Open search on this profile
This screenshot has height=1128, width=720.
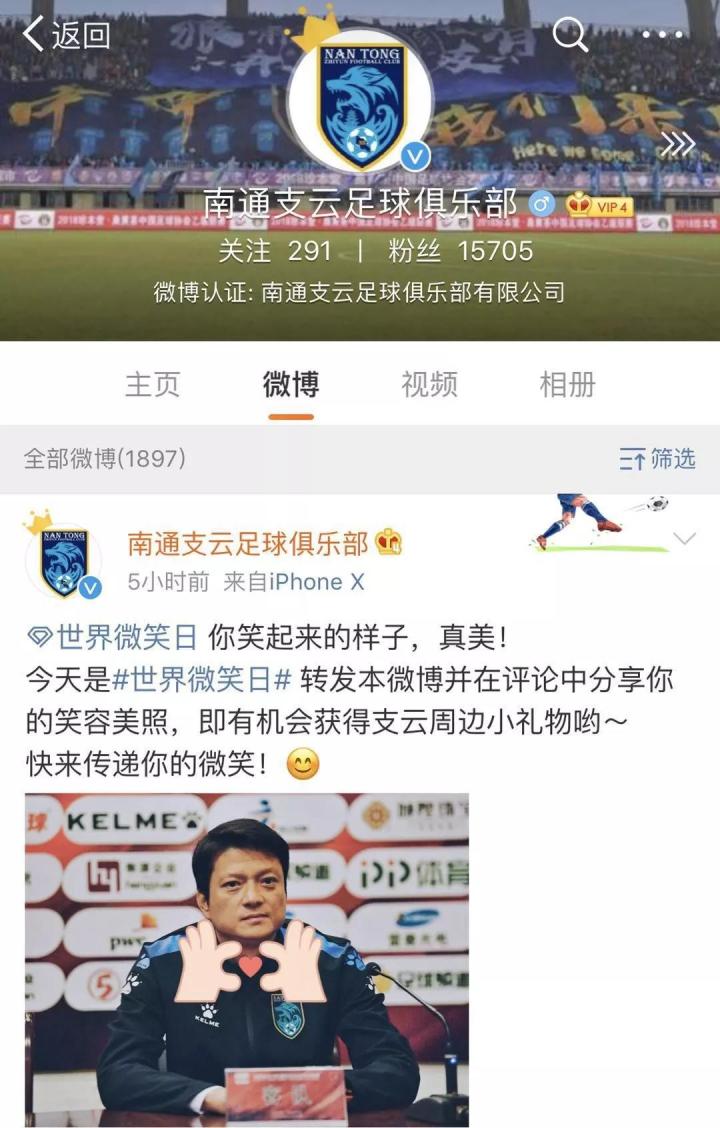[x=570, y=35]
